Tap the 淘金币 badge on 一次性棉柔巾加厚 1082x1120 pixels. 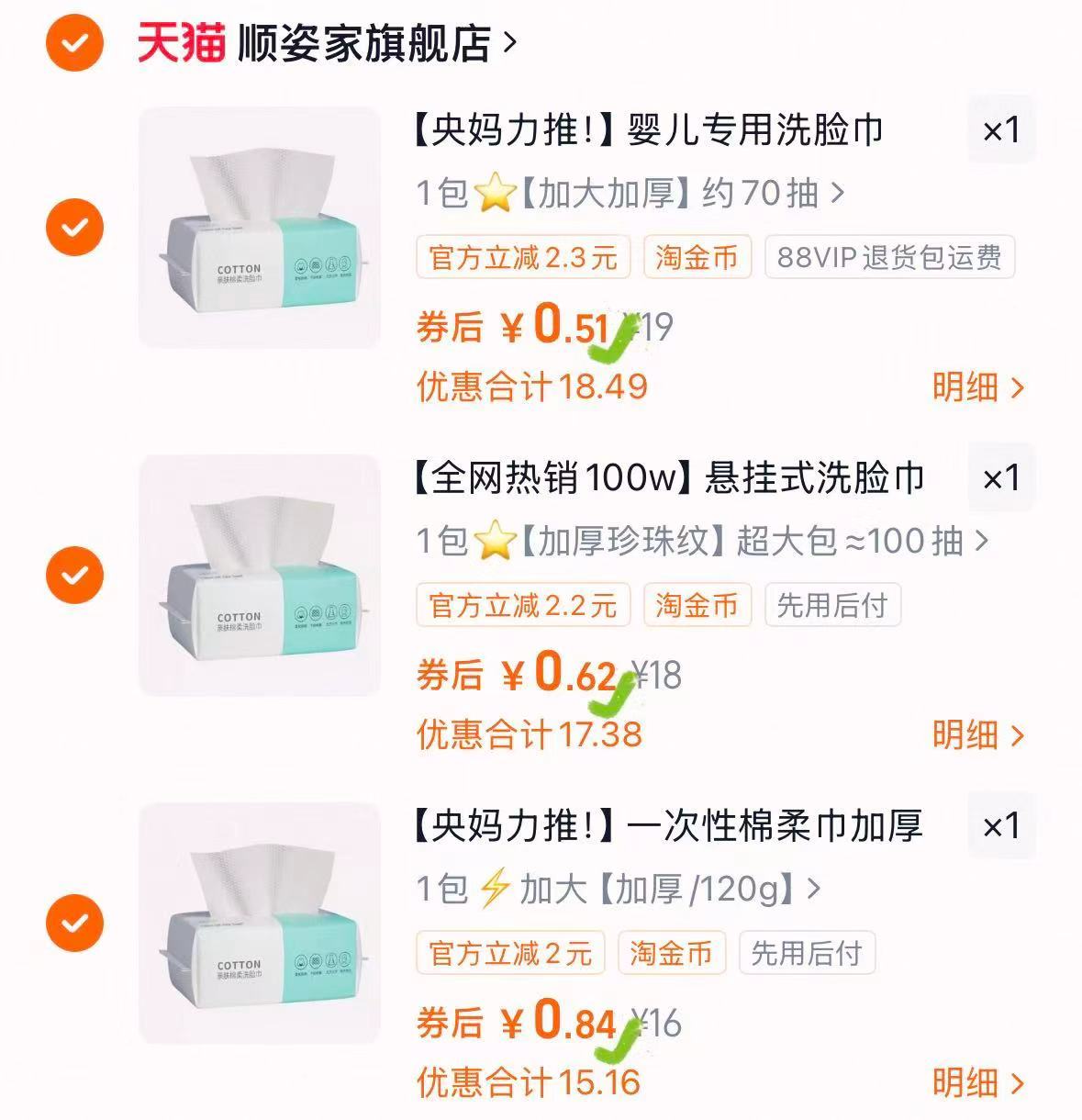[x=671, y=954]
